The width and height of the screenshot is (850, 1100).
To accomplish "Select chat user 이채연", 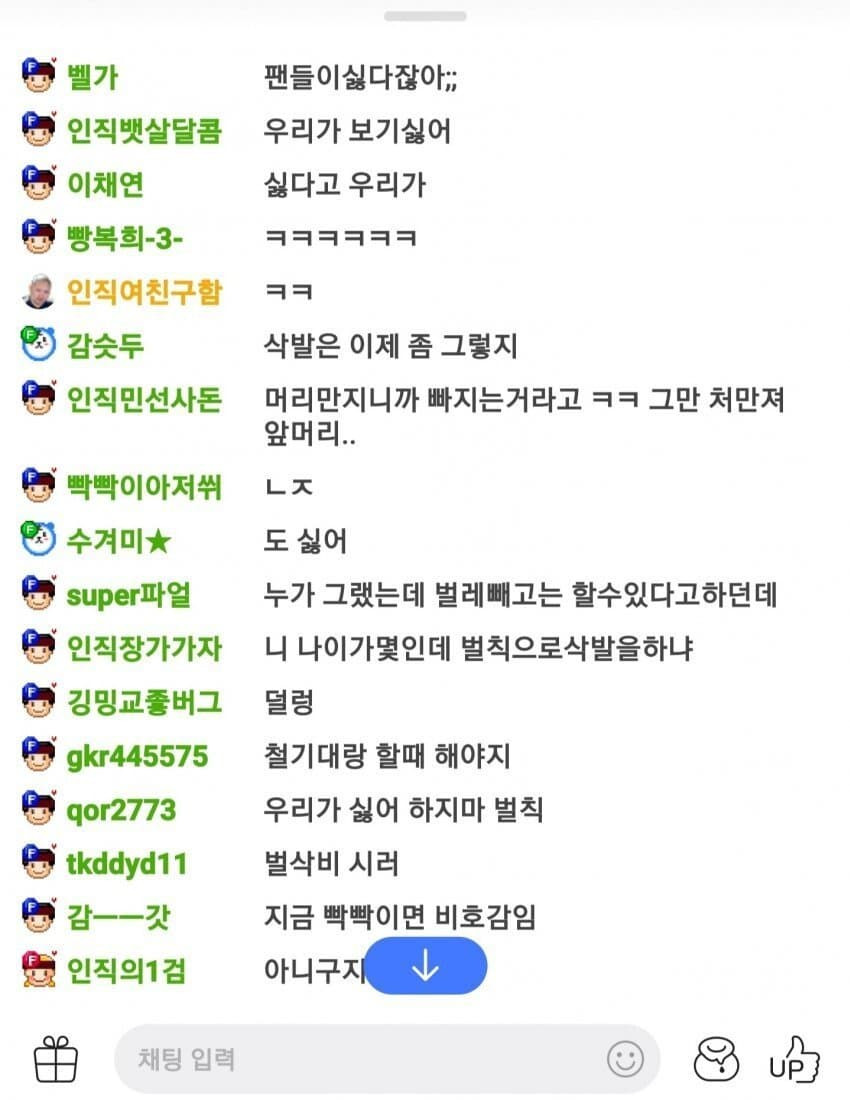I will 105,184.
